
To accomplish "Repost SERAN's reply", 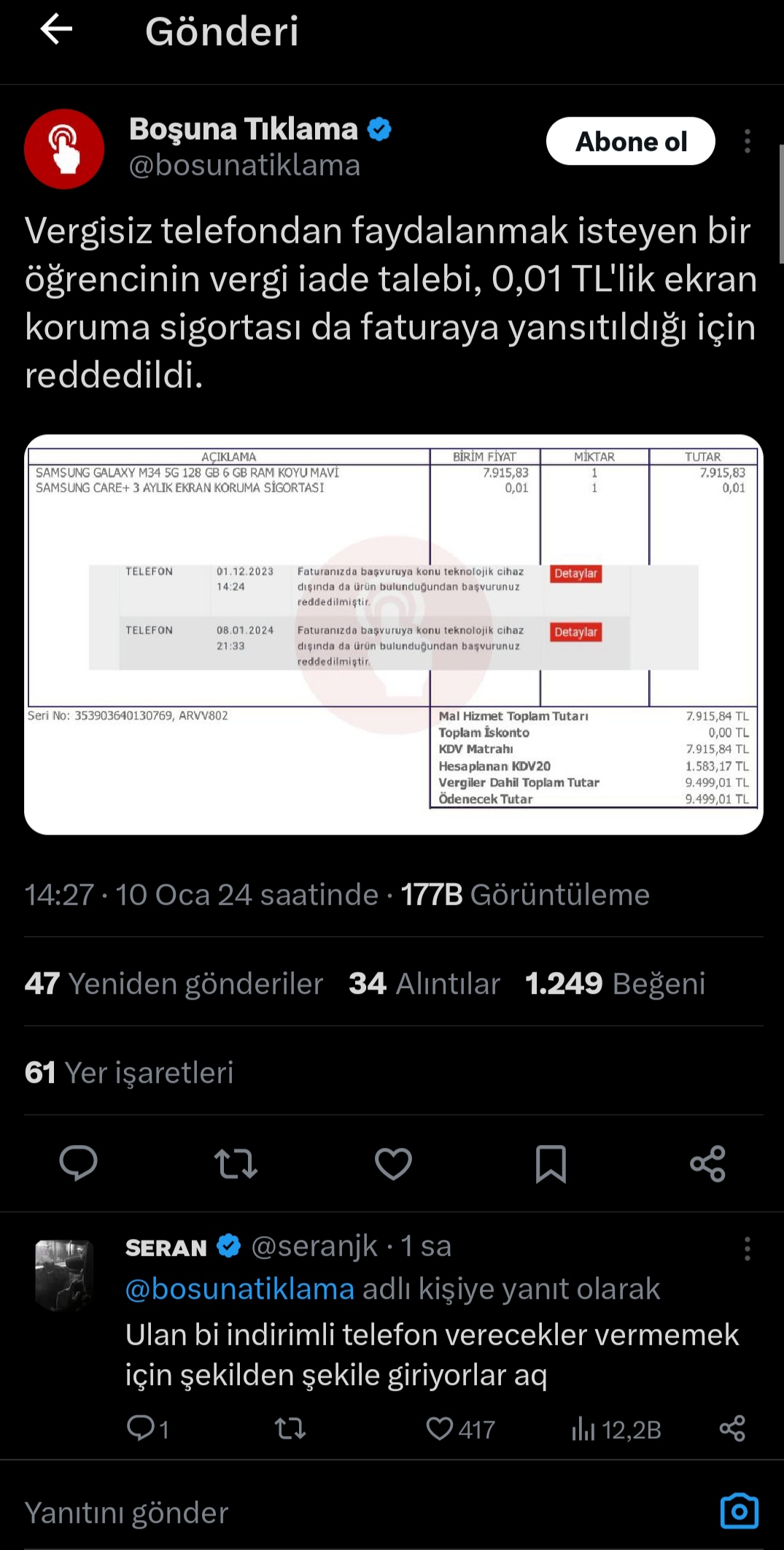I will 290,1429.
